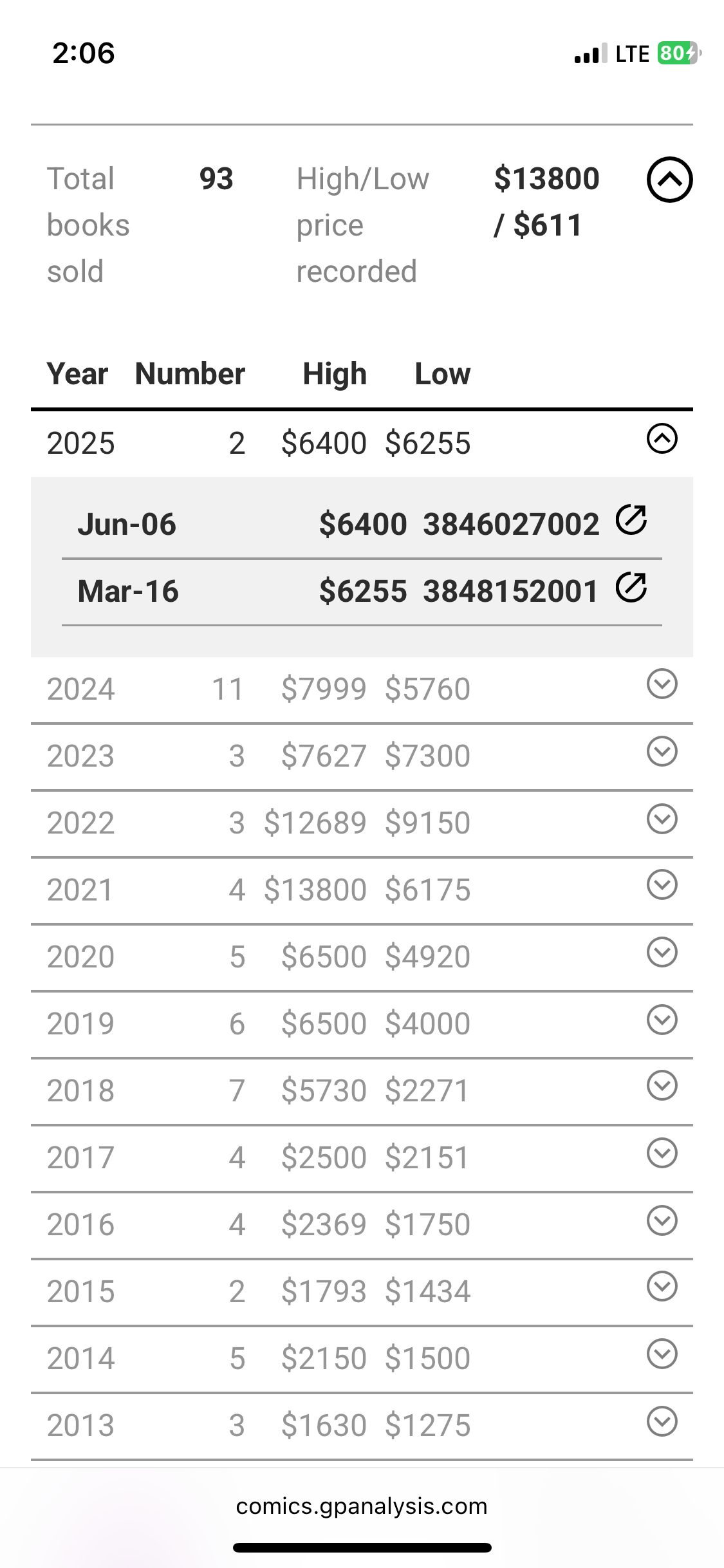The width and height of the screenshot is (724, 1568).
Task: Expand the 2020 sales row
Action: click(662, 952)
